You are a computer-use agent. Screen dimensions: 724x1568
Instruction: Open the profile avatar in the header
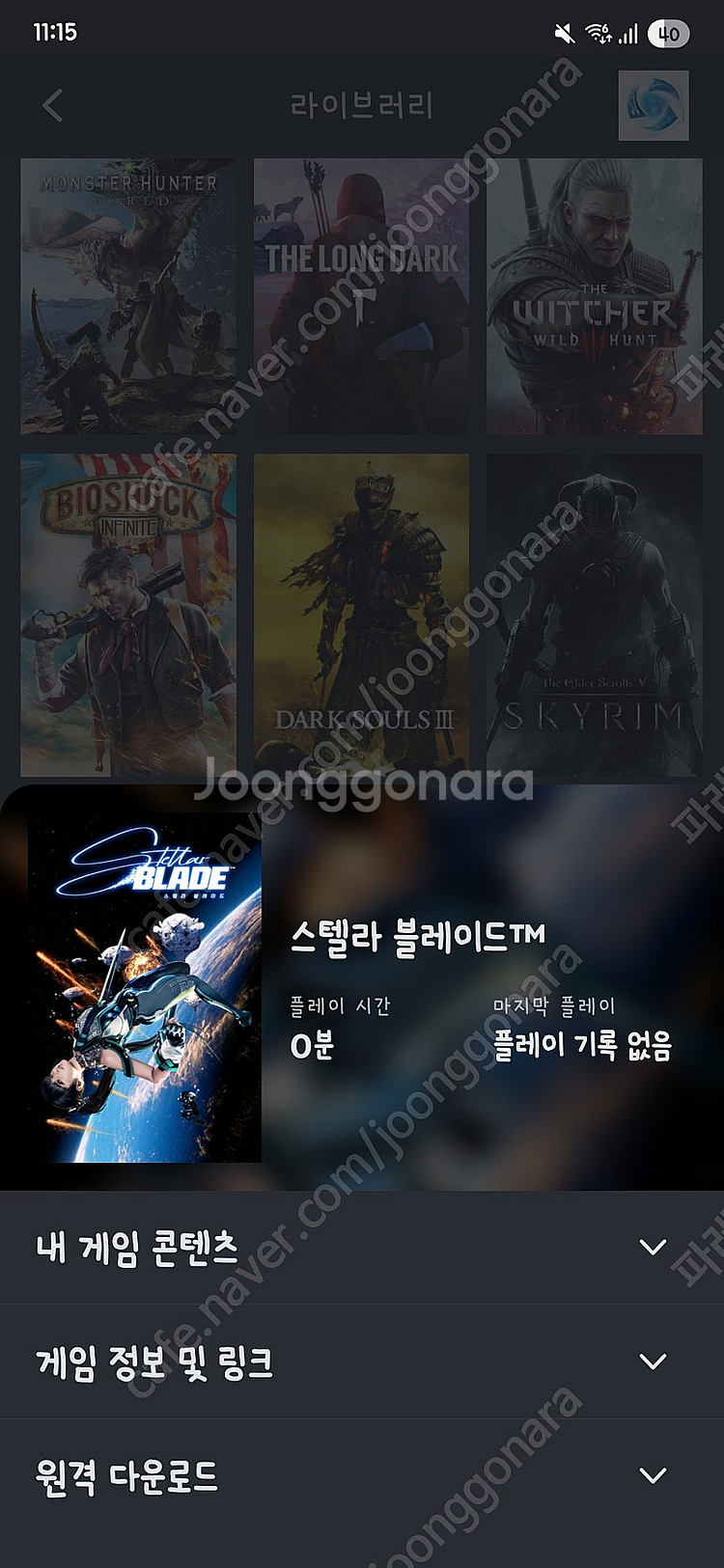(654, 105)
